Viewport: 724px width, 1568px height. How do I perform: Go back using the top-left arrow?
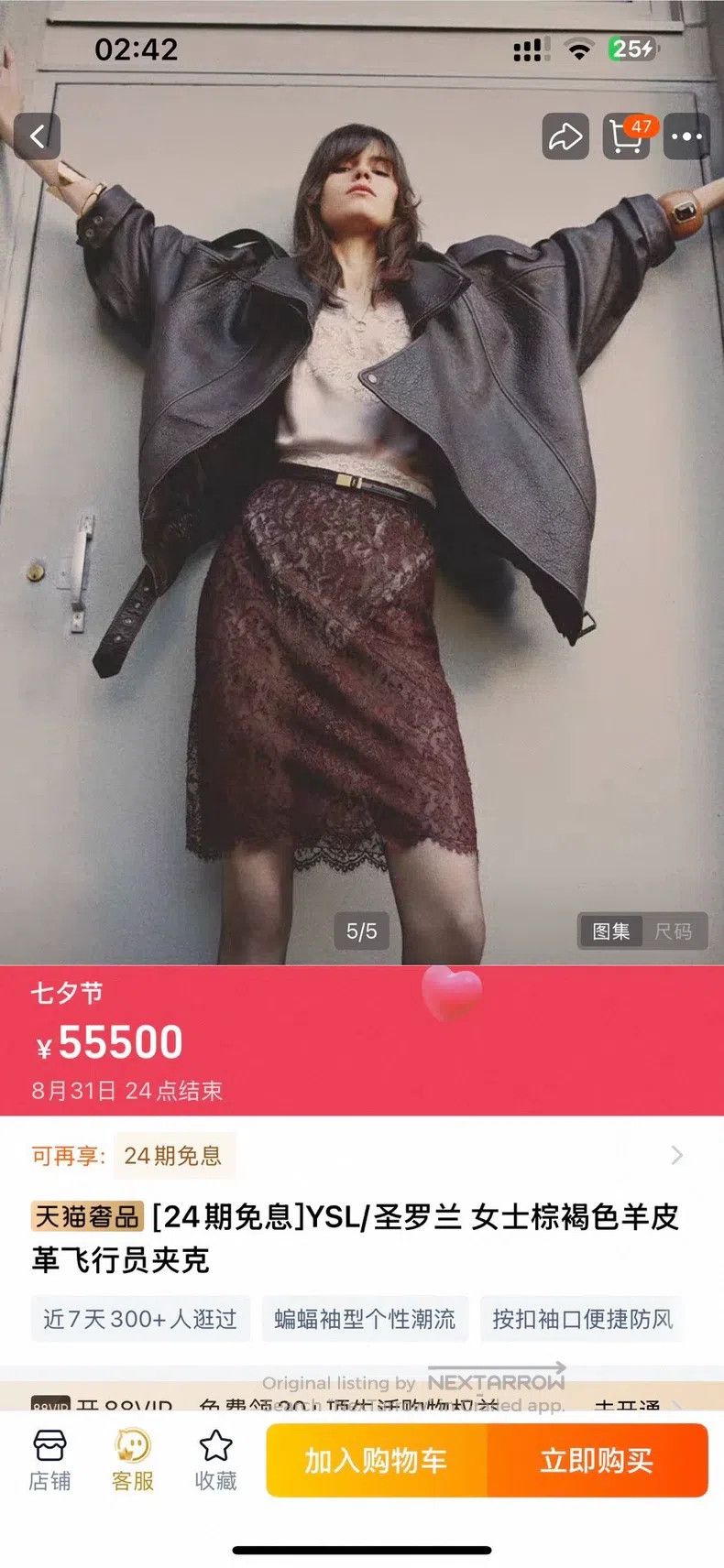38,137
